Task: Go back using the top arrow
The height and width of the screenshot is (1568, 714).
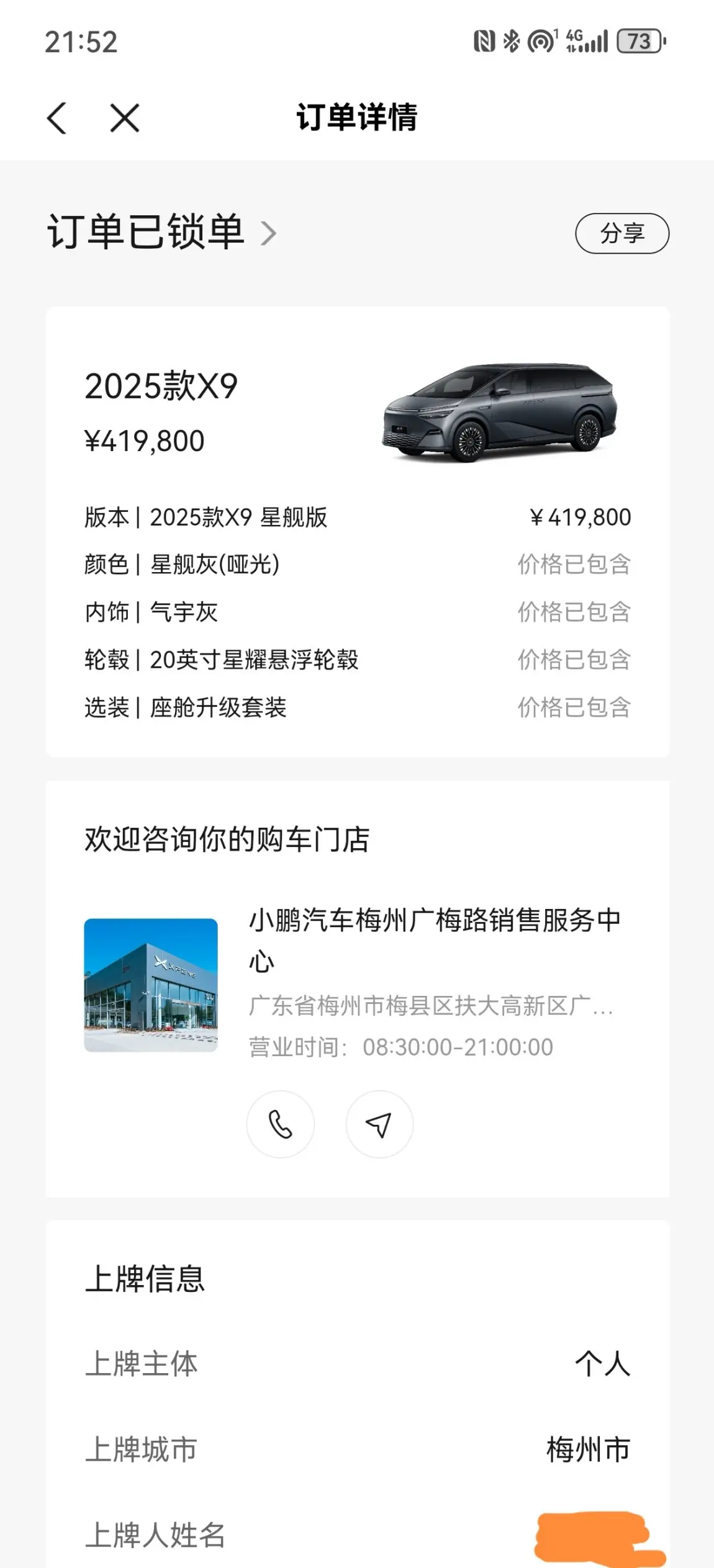Action: coord(57,118)
